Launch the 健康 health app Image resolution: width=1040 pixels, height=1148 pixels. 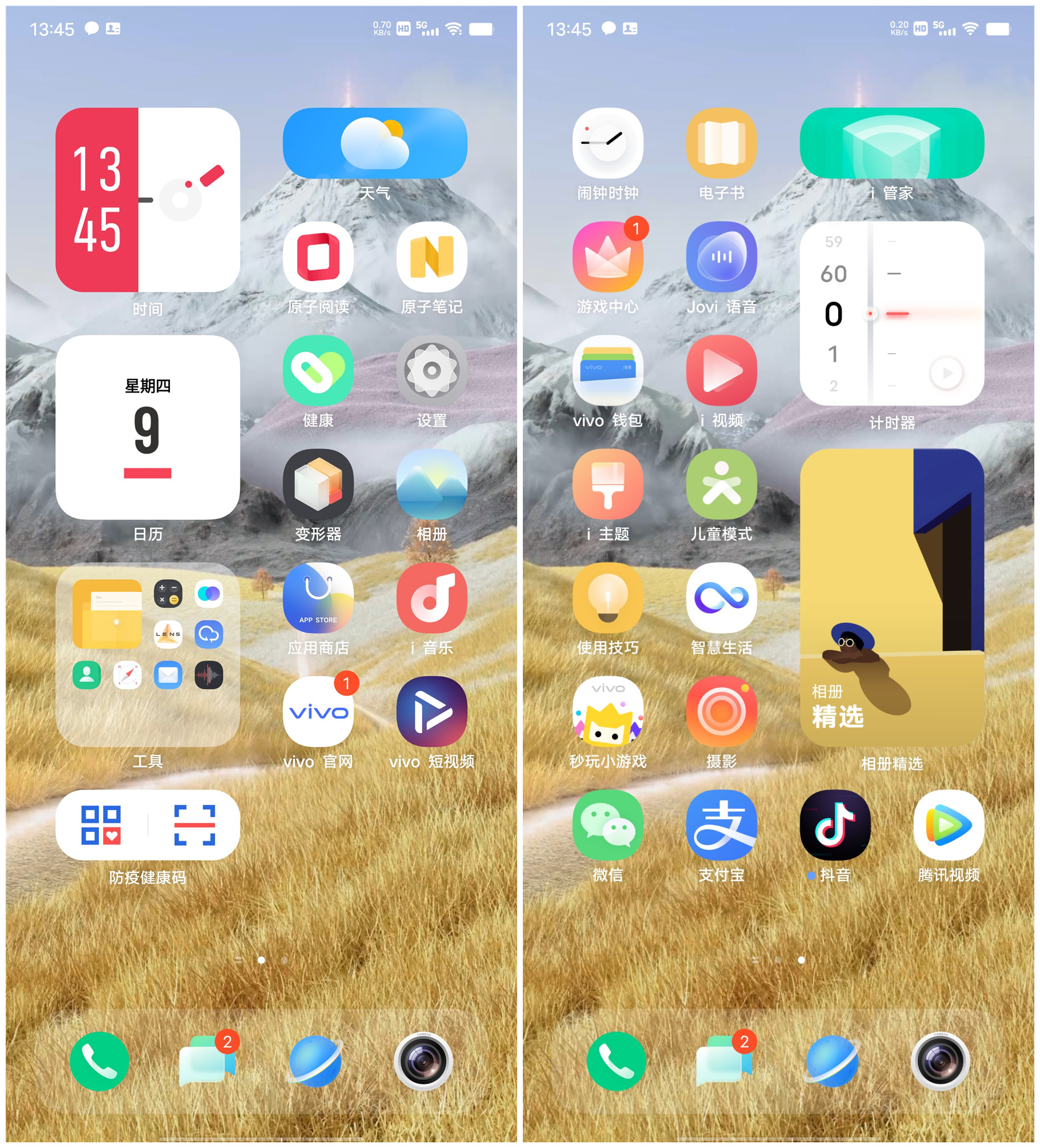[x=318, y=371]
